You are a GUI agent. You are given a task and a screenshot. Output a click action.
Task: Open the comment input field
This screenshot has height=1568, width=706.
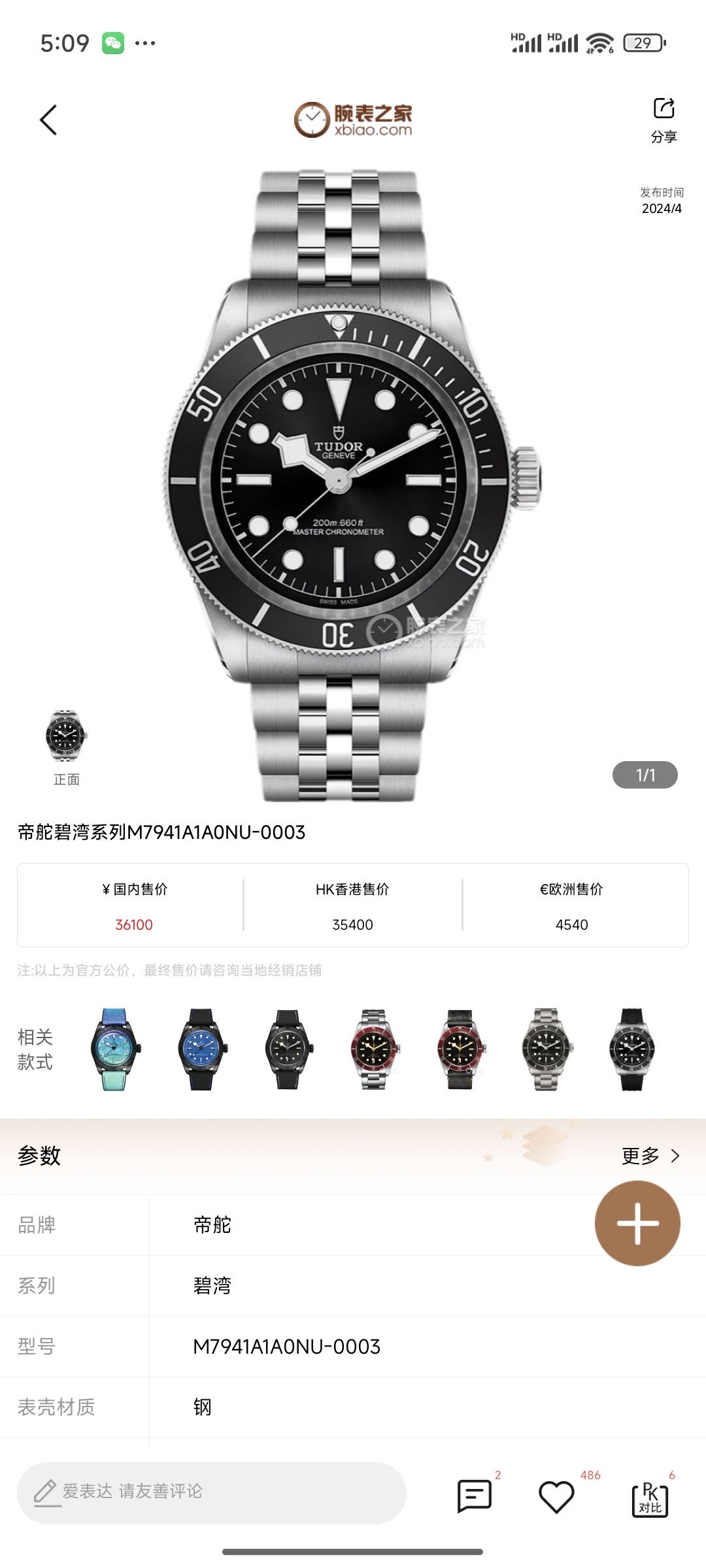click(x=211, y=1493)
